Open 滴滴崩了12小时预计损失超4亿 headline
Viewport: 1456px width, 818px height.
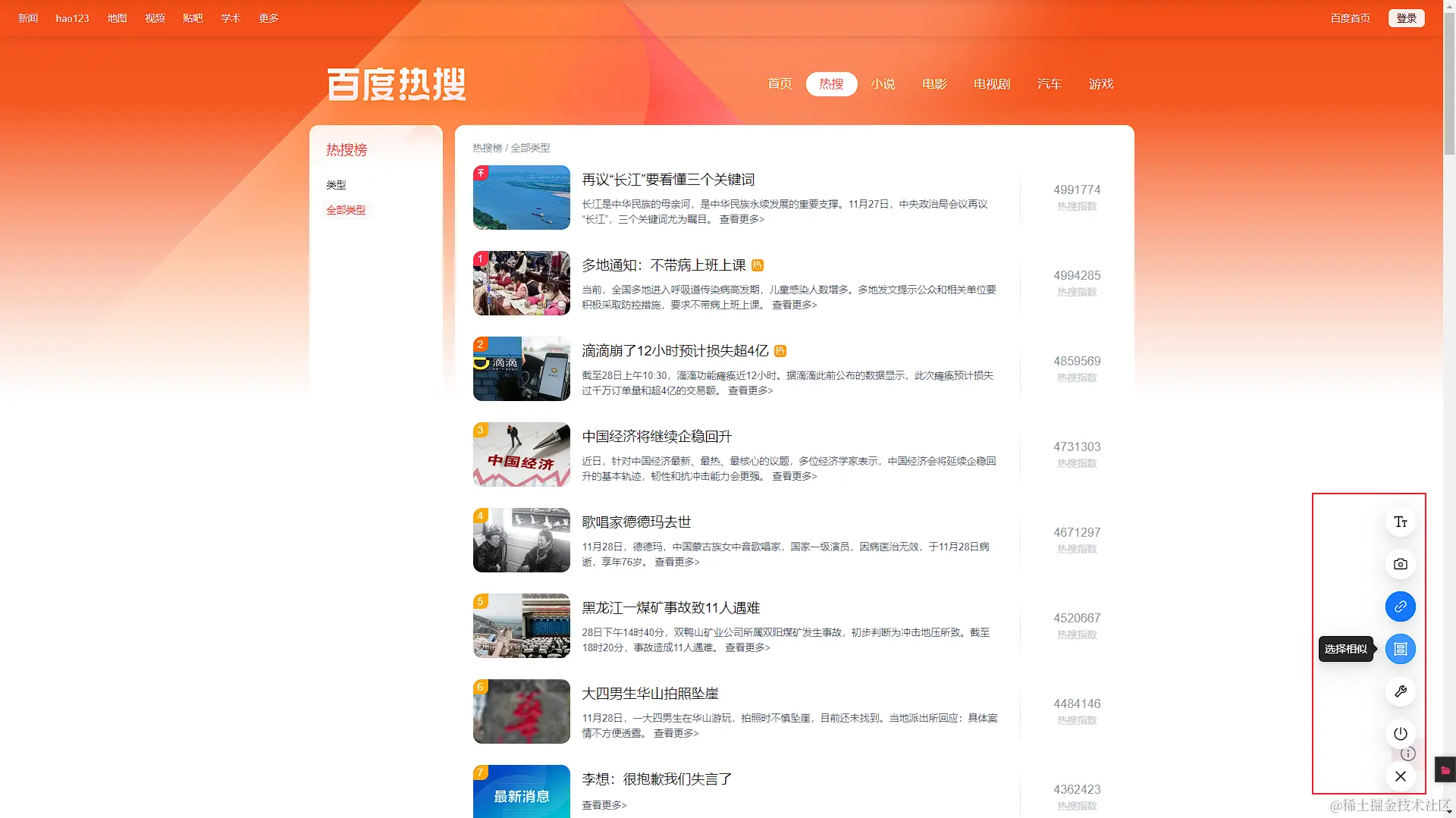pos(675,351)
